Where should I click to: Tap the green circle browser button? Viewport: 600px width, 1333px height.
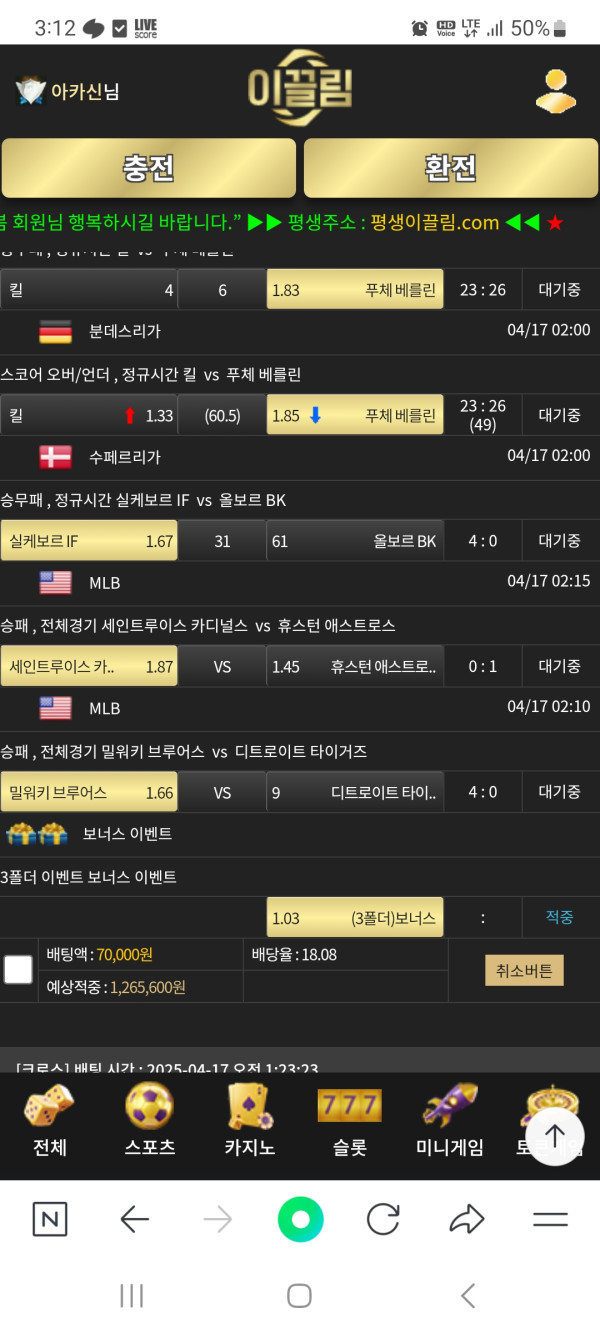[x=300, y=1219]
